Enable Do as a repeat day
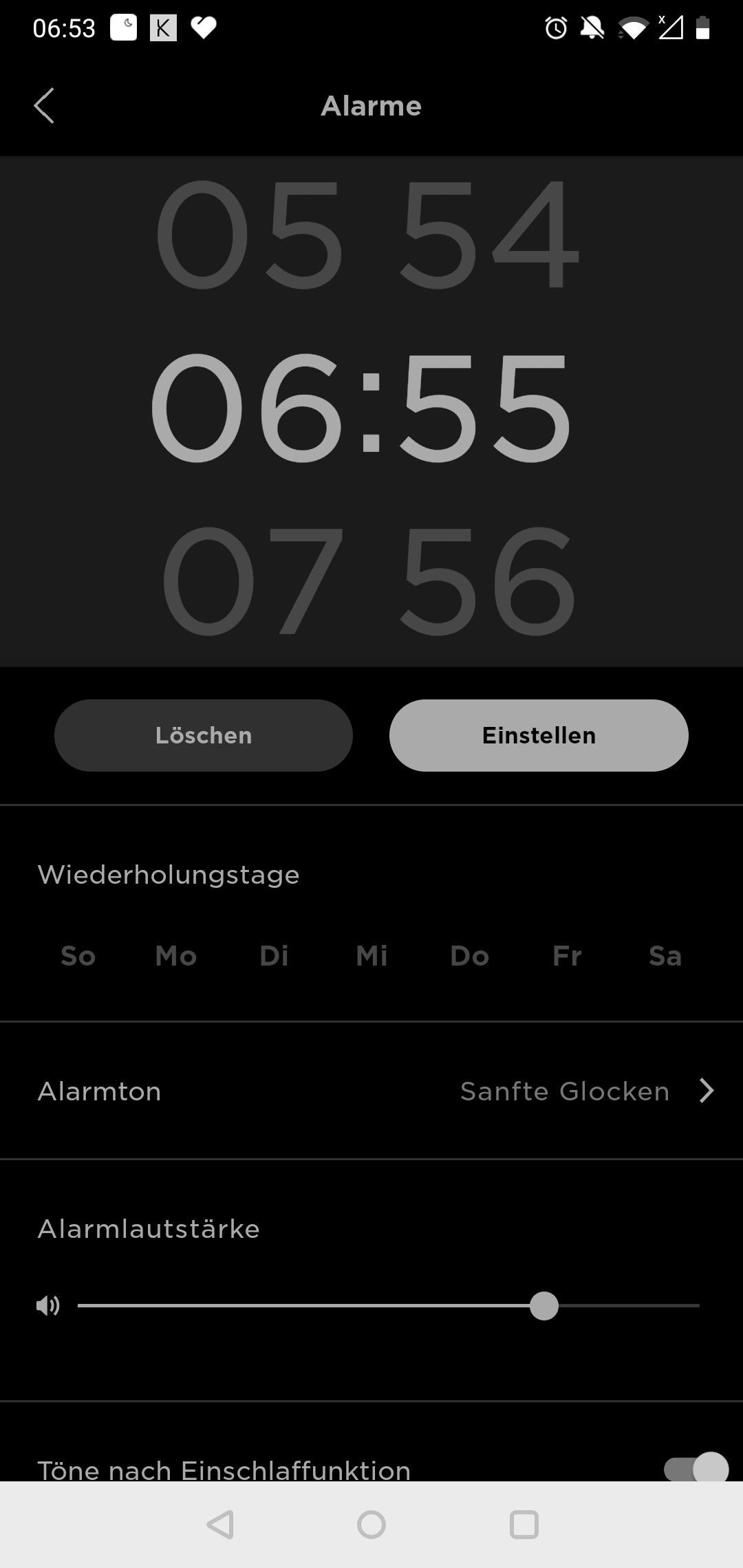Viewport: 743px width, 1568px height. tap(469, 956)
